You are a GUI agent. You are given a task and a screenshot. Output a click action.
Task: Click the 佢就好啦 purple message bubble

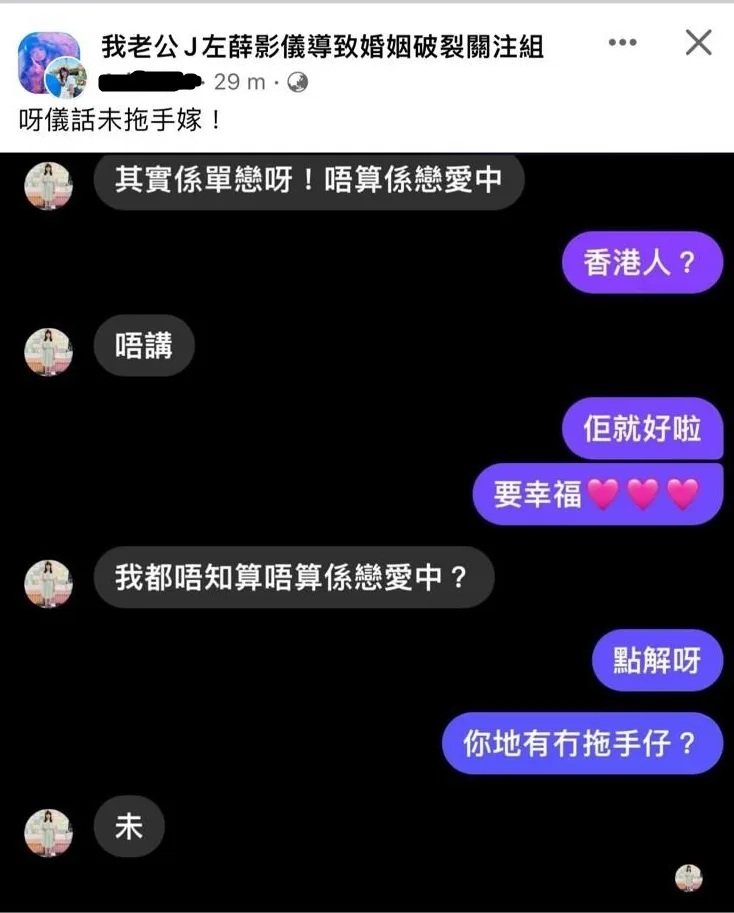[642, 429]
